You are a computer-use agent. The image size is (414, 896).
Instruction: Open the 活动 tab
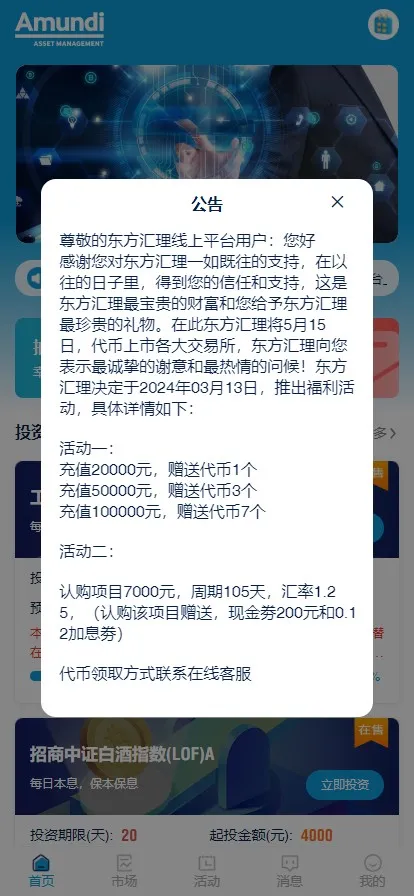coord(207,871)
